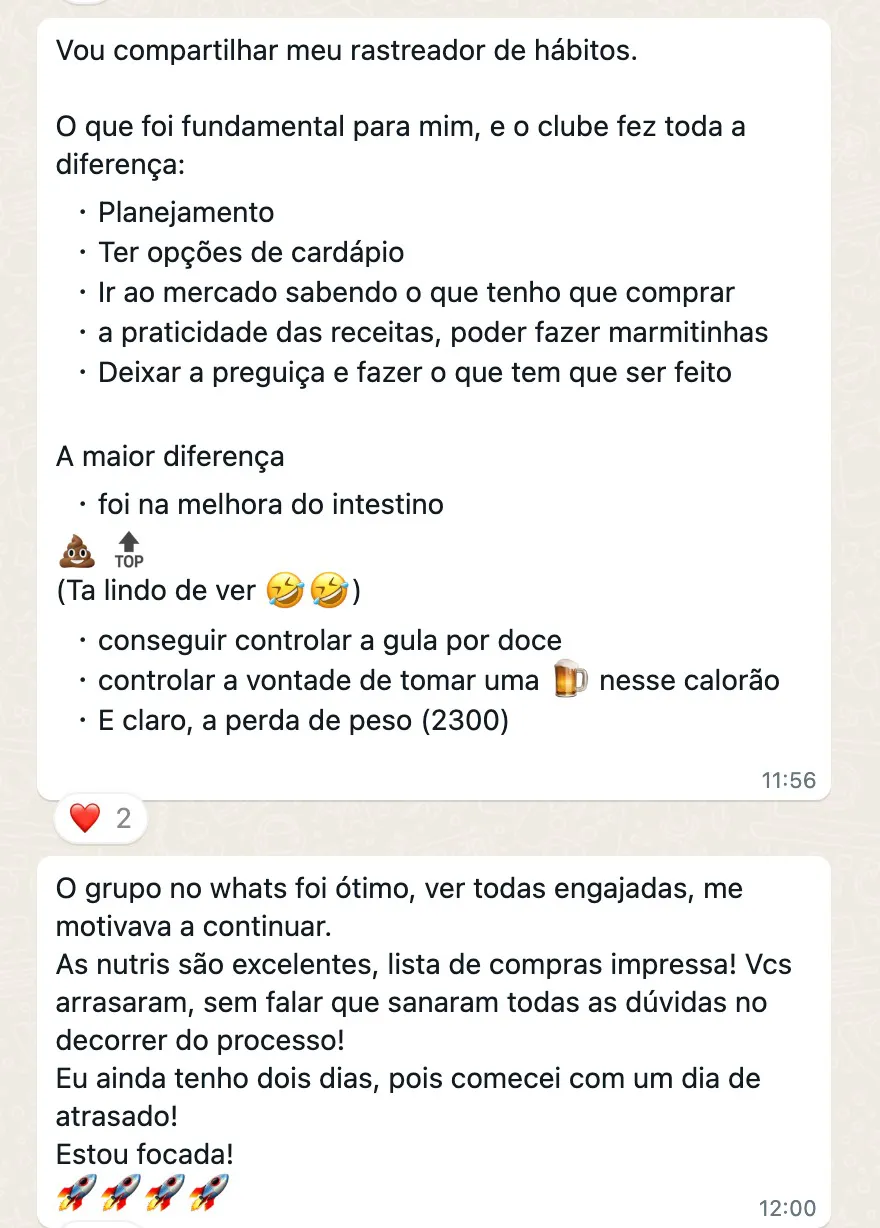The image size is (880, 1228).
Task: Open the heart reactions under the 11:56 message
Action: coord(101,819)
